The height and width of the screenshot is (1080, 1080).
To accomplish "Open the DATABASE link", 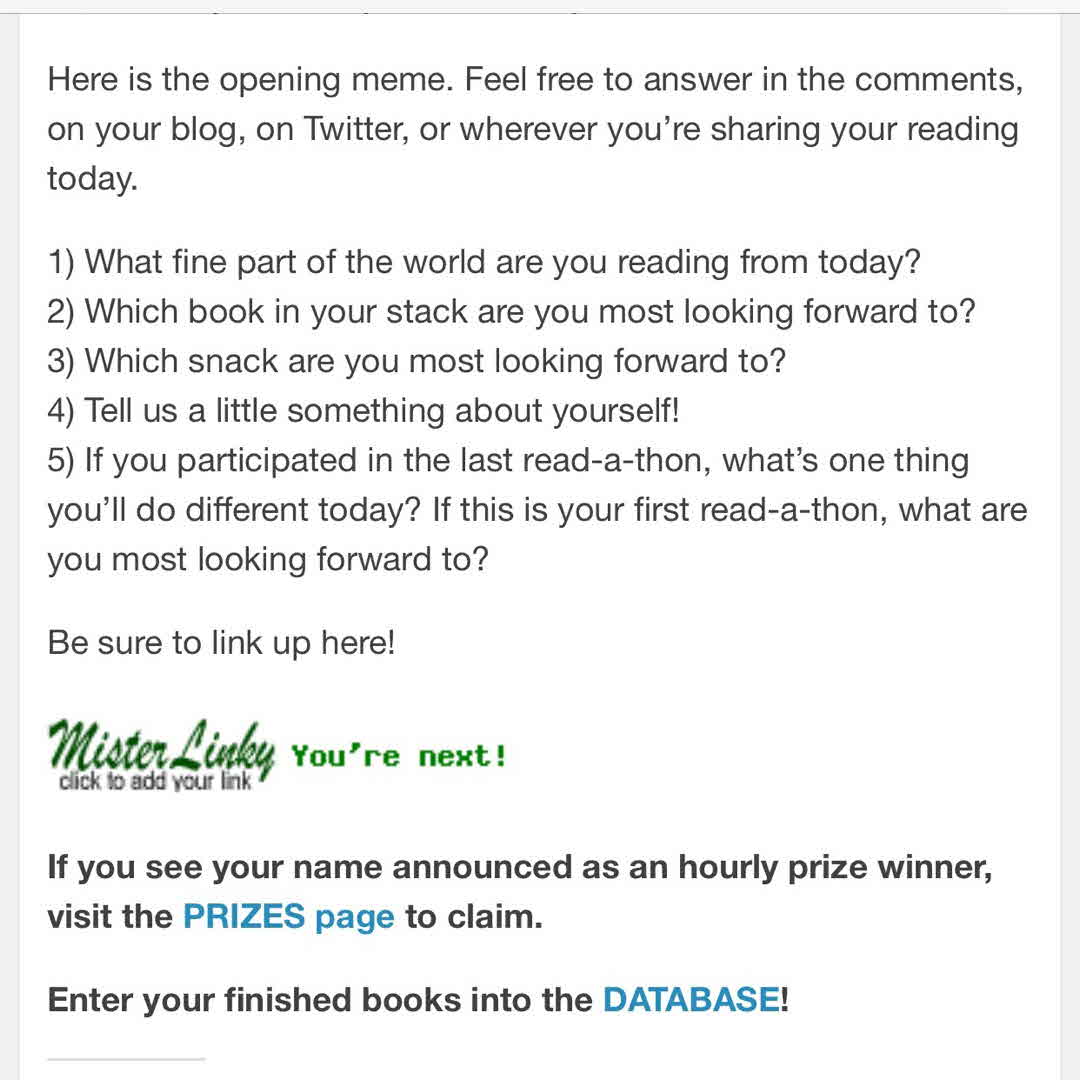I will (x=690, y=999).
